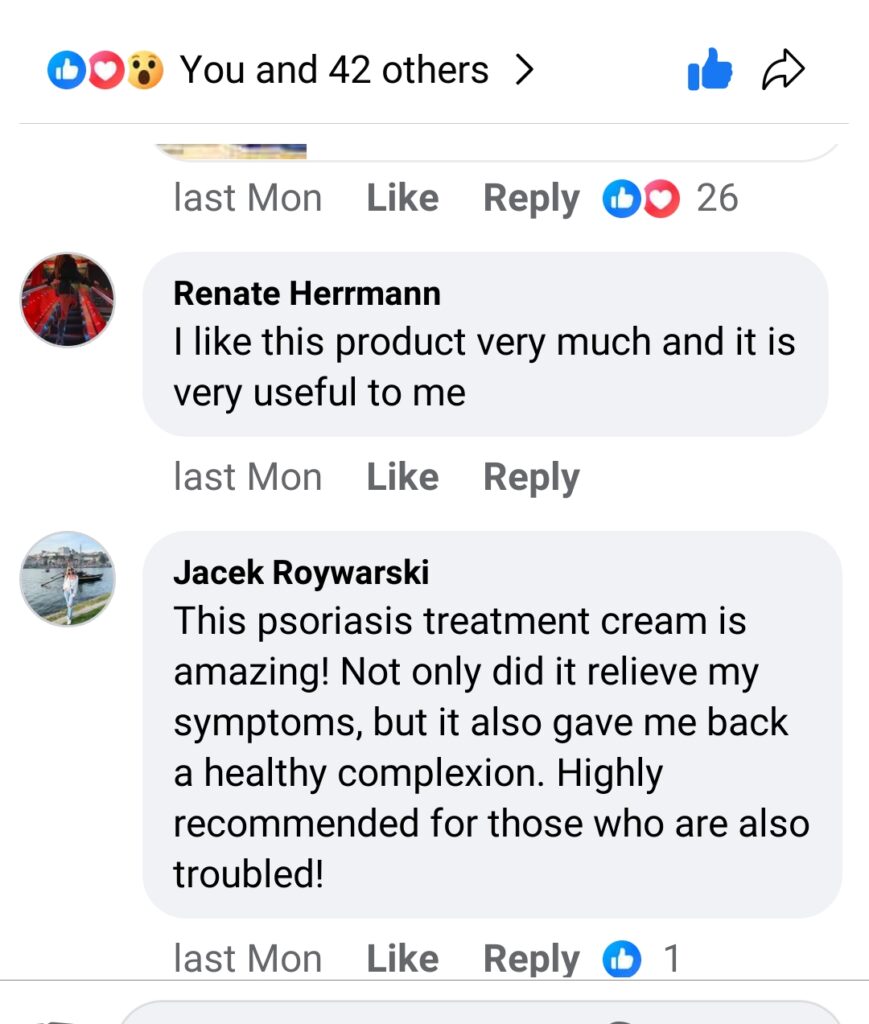Reply to Jacek Roywarski's comment
The image size is (869, 1024).
click(x=531, y=959)
